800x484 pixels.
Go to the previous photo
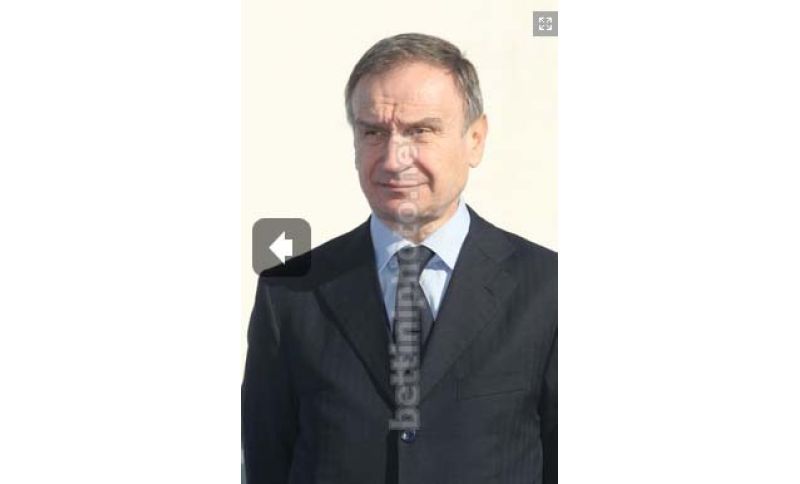click(x=281, y=246)
